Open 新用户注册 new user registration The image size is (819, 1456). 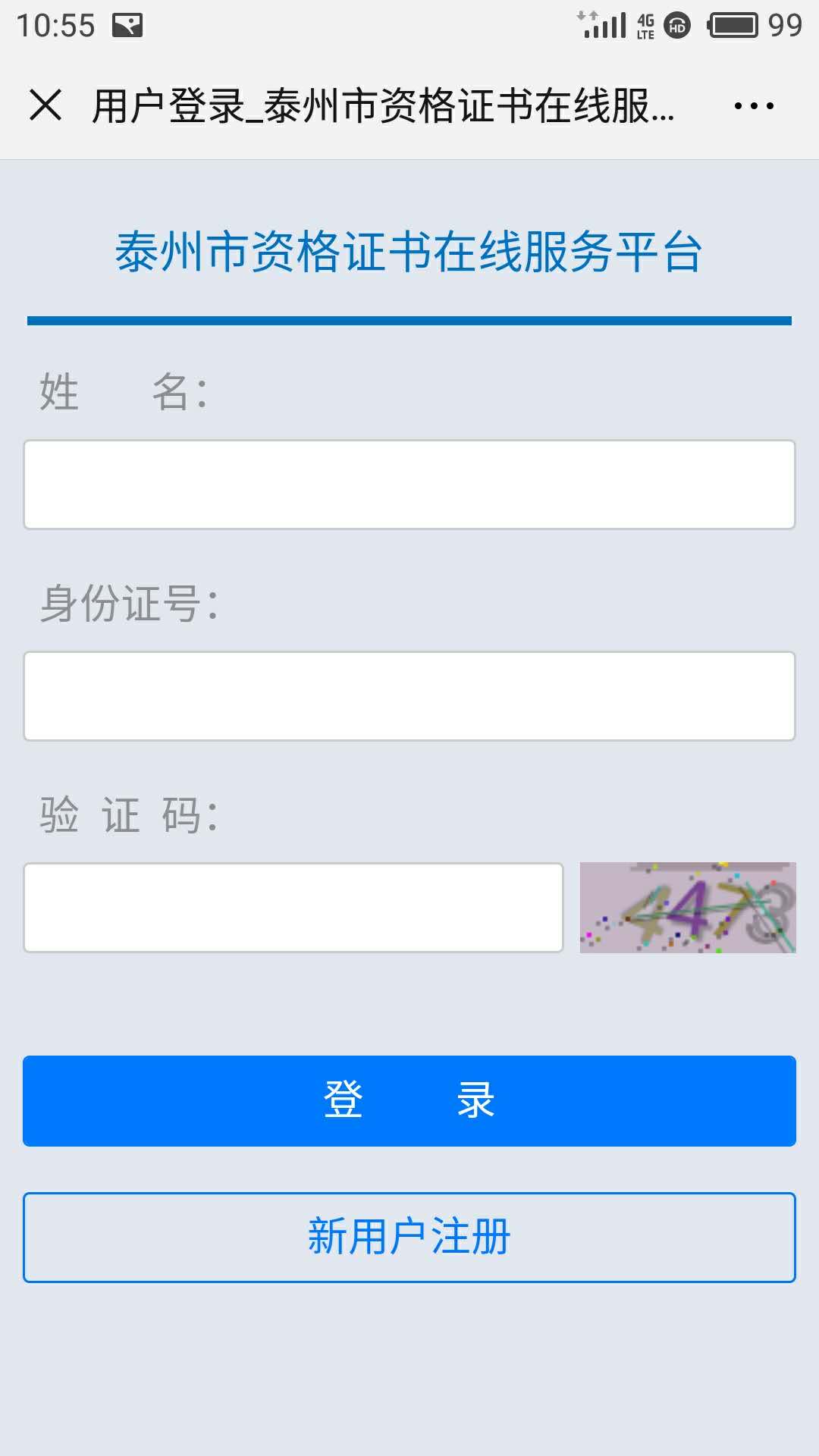click(409, 1238)
